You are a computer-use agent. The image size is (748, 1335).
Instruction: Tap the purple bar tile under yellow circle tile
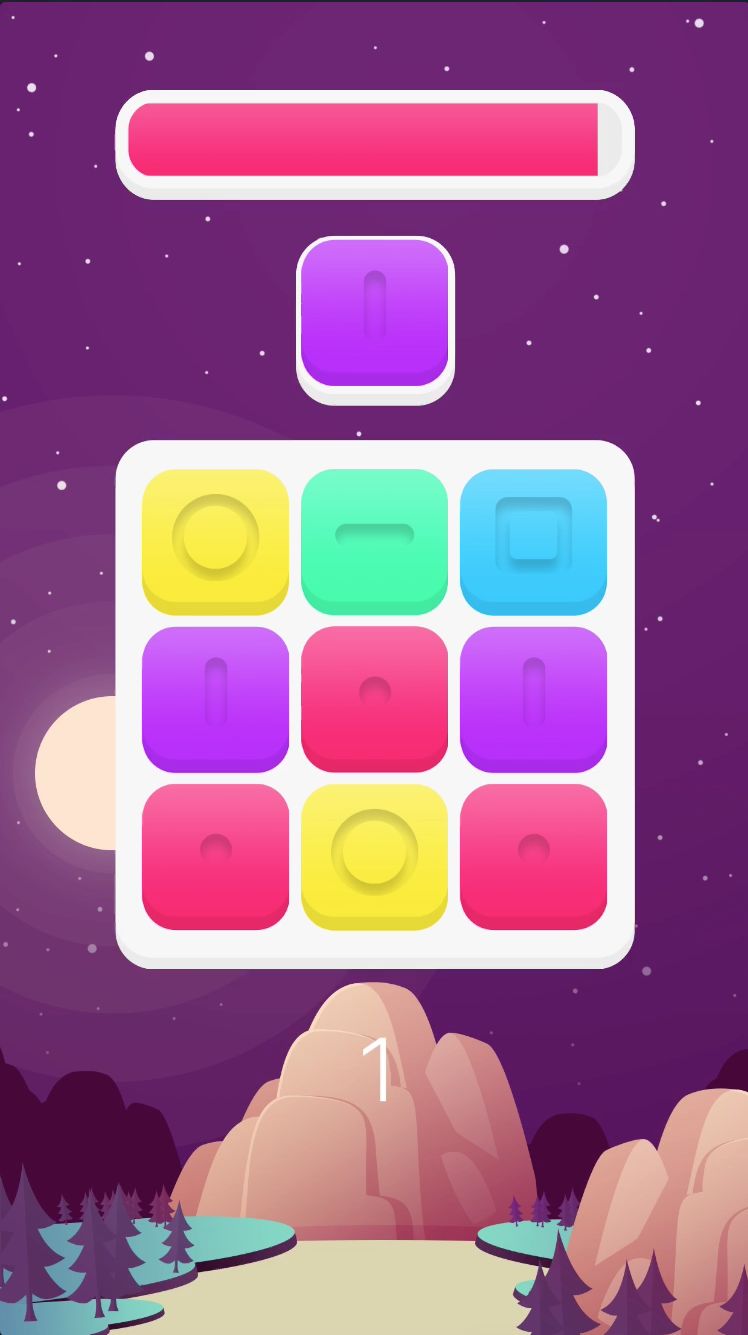pos(215,699)
